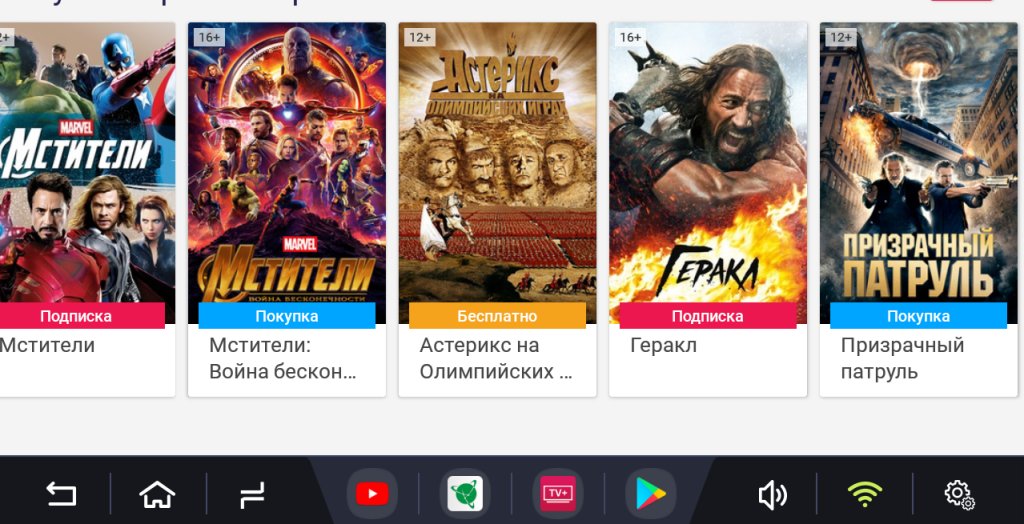Open Wi-Fi settings
The height and width of the screenshot is (524, 1024).
865,493
